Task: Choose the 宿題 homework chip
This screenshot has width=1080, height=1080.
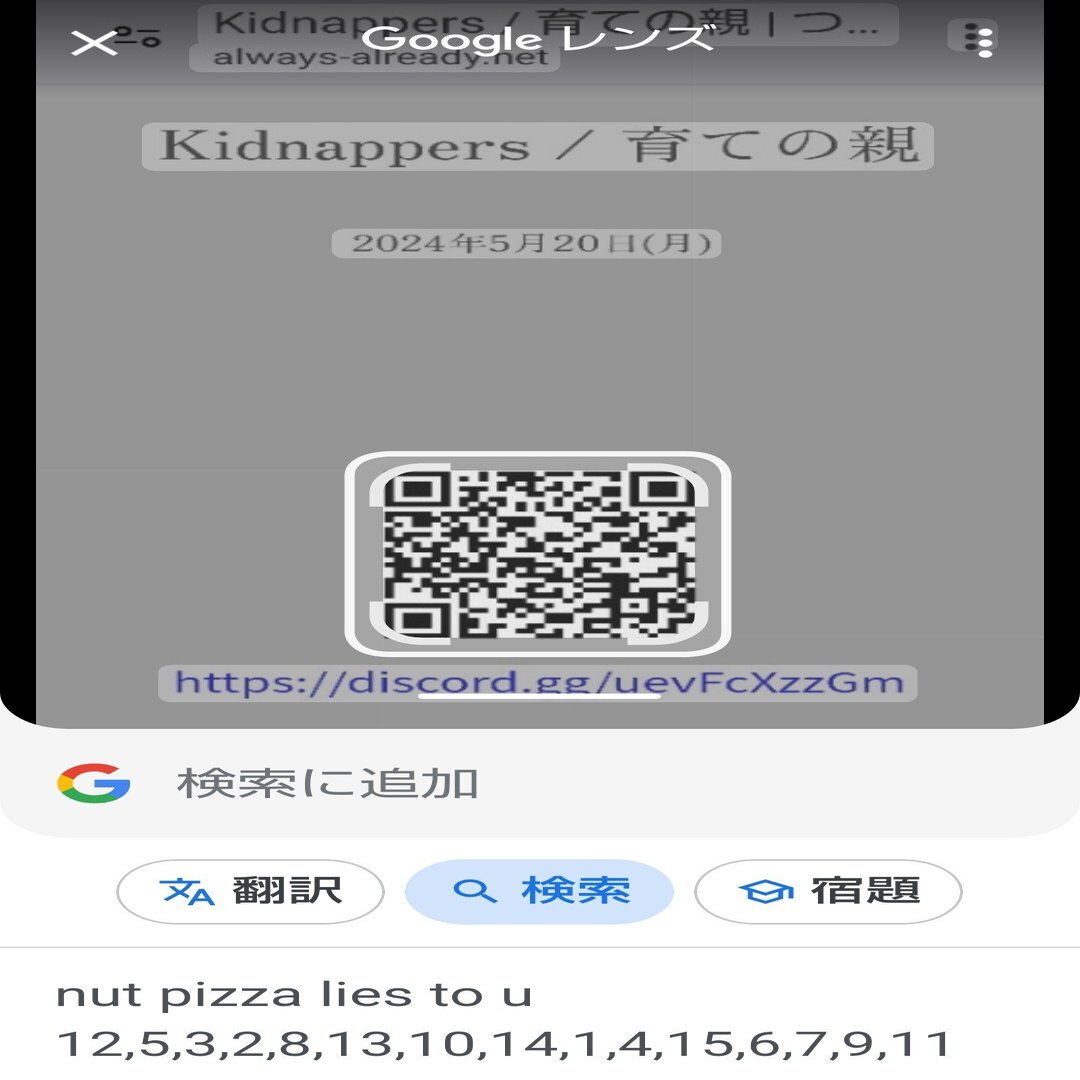Action: click(x=828, y=890)
